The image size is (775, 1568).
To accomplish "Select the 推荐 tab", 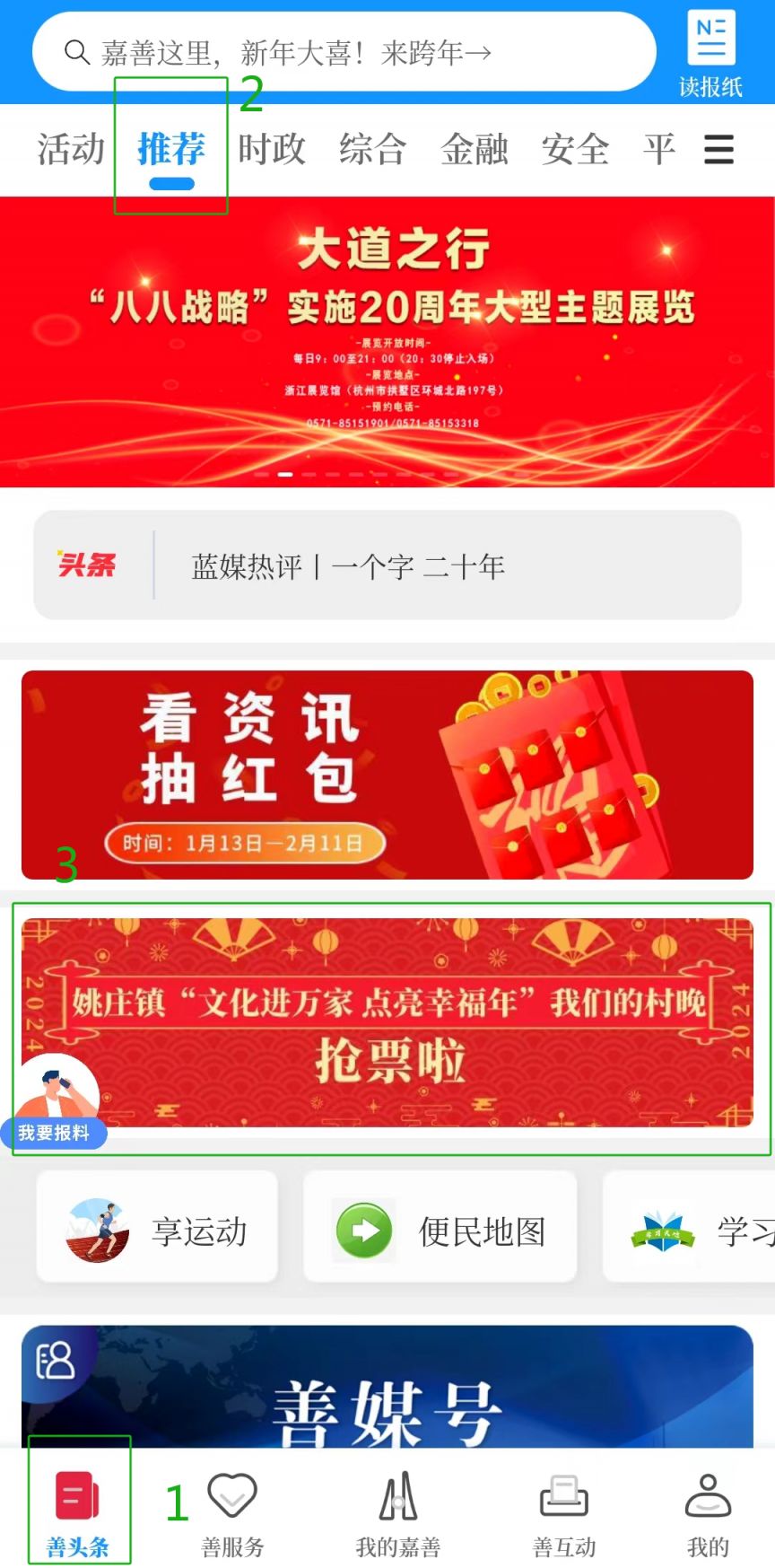I will [x=171, y=149].
